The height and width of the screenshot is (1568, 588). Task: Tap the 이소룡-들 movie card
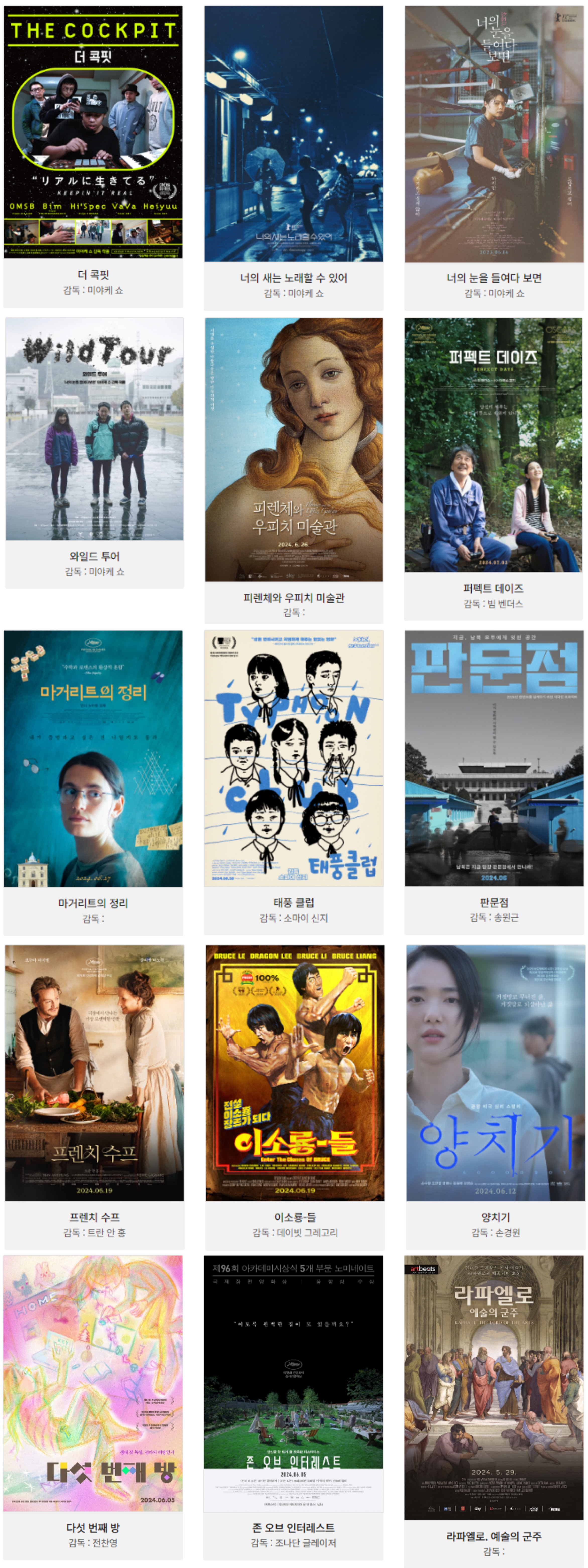pos(295,1073)
